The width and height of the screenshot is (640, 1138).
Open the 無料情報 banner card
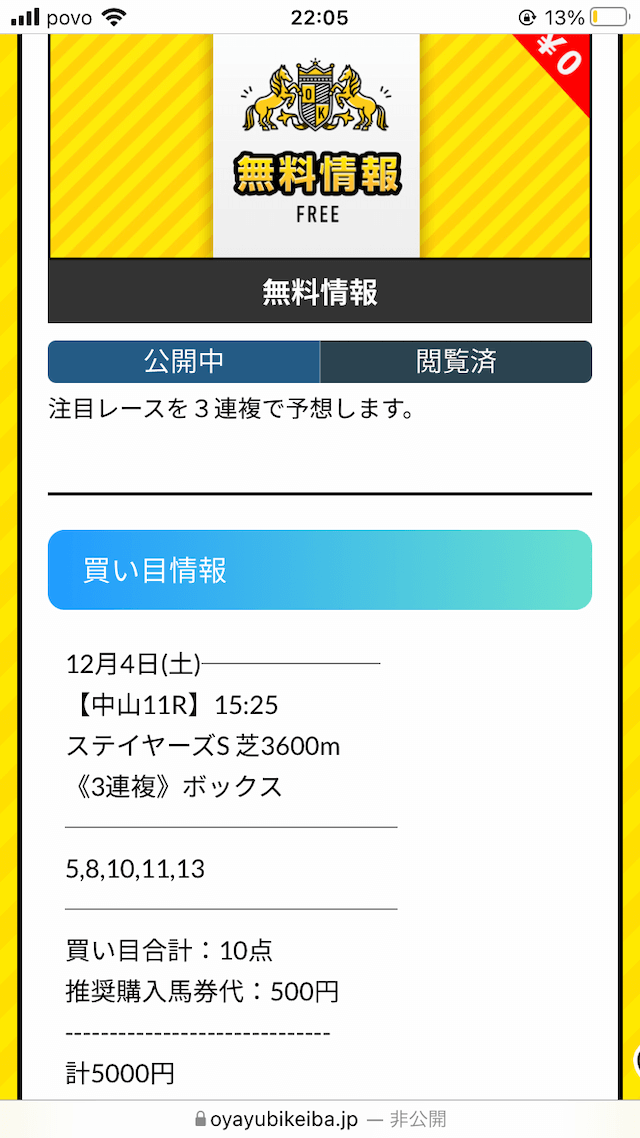click(x=320, y=178)
